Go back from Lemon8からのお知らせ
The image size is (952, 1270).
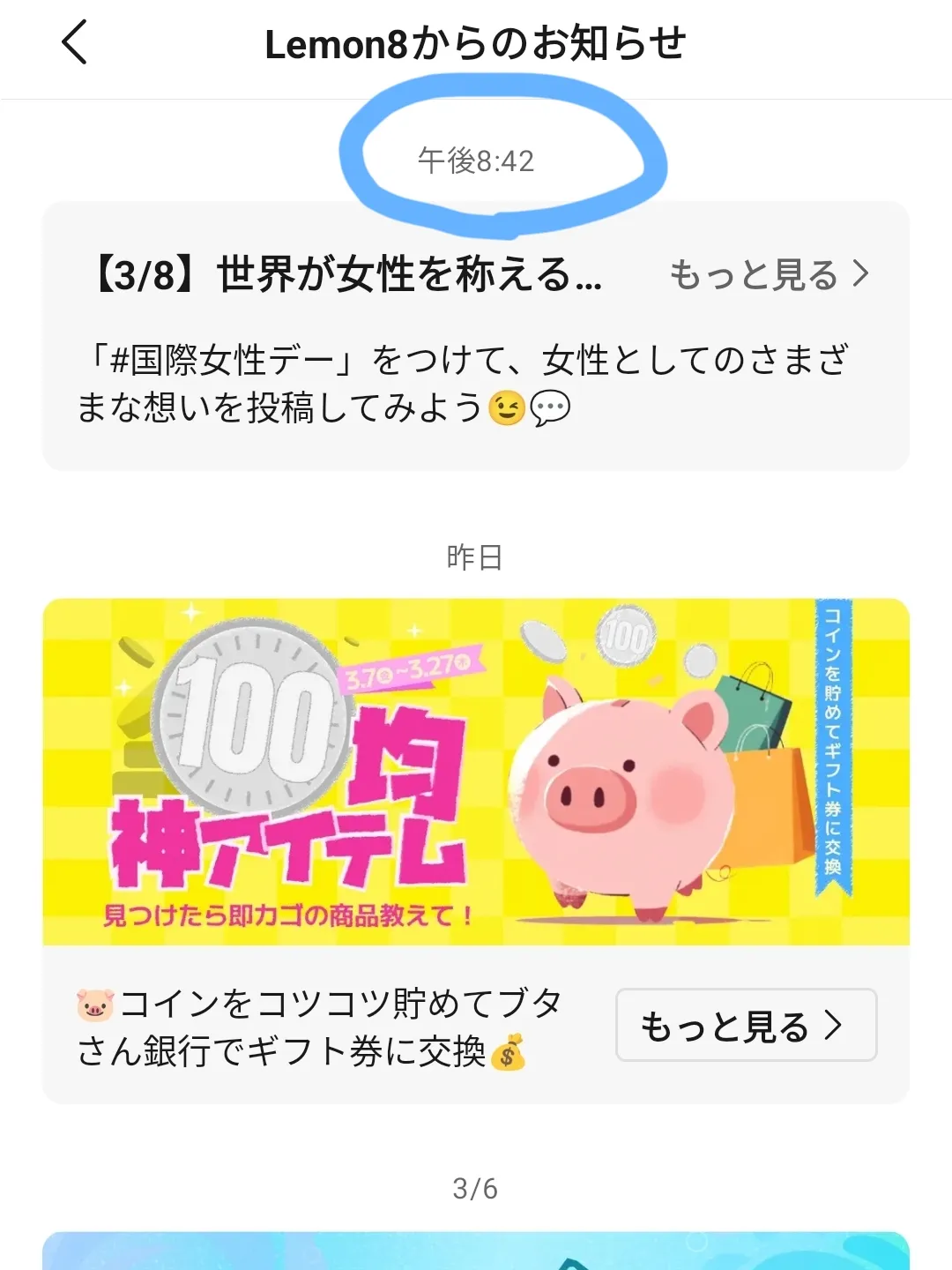click(x=75, y=42)
